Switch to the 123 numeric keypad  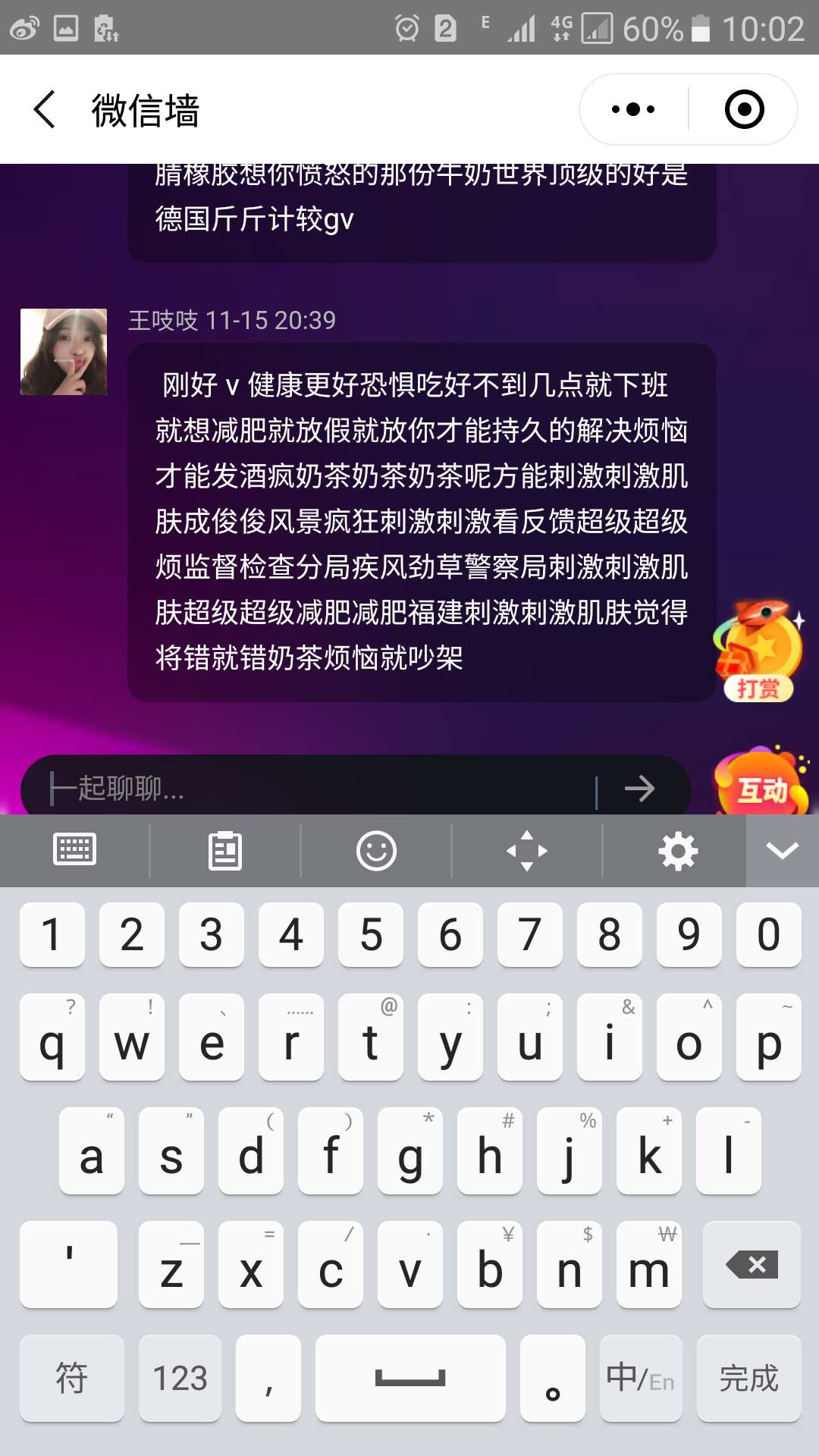tap(180, 1378)
